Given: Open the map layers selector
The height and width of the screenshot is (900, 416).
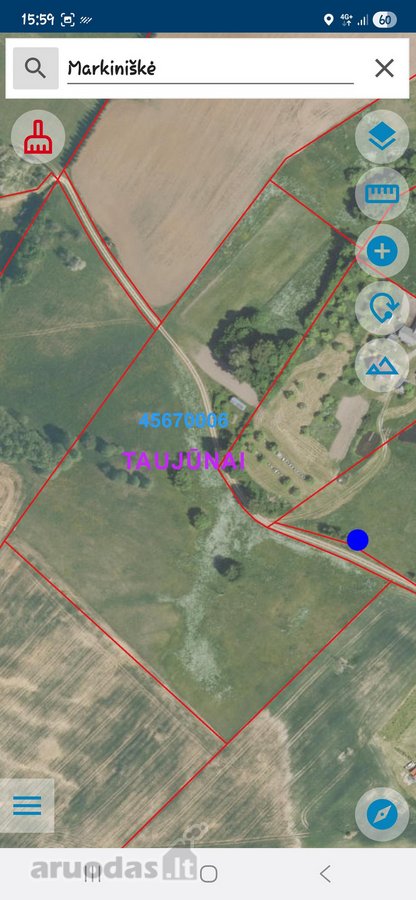Looking at the screenshot, I should click(382, 137).
